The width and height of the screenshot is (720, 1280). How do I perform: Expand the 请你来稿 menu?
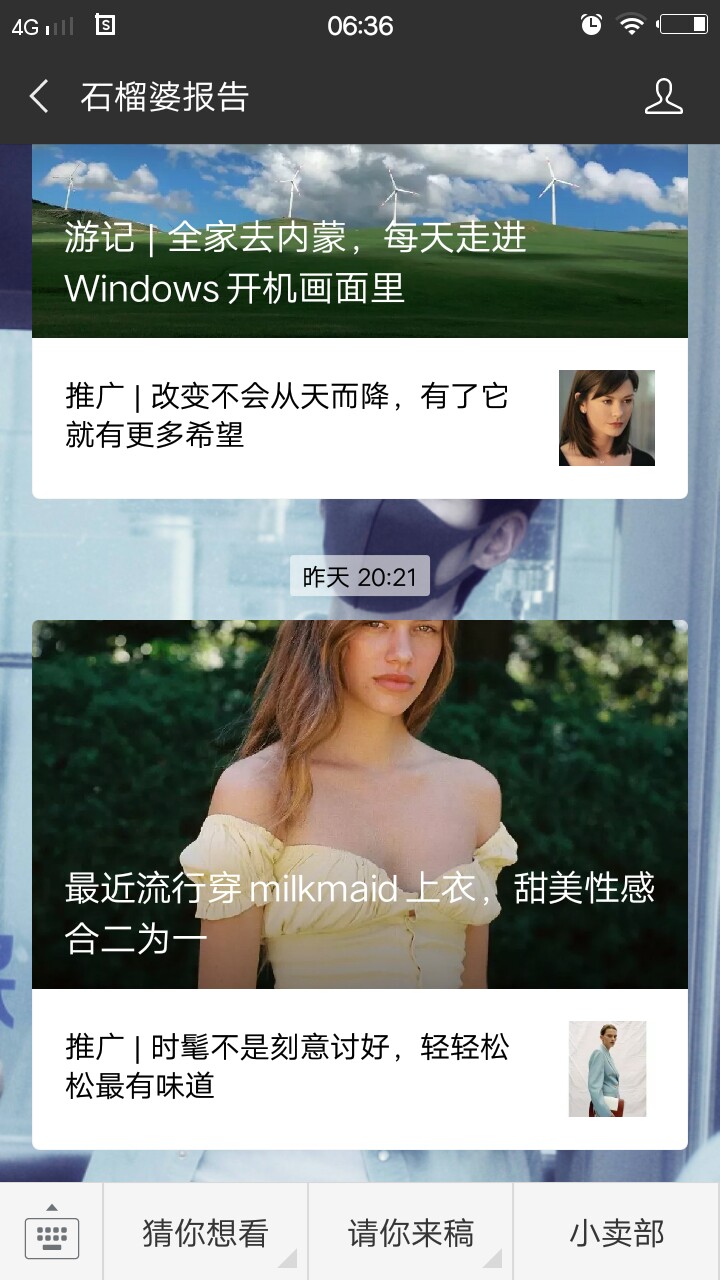[x=411, y=1232]
